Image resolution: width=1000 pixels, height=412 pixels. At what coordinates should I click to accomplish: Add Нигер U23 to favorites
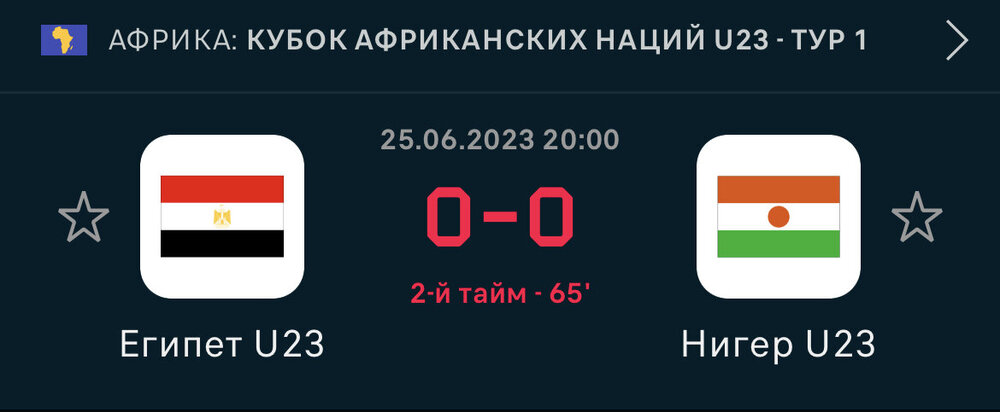click(916, 217)
